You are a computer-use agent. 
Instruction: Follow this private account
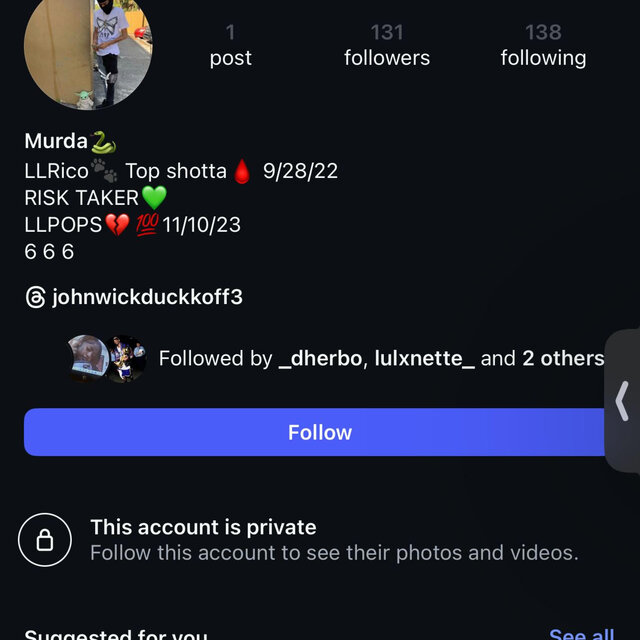[x=319, y=432]
